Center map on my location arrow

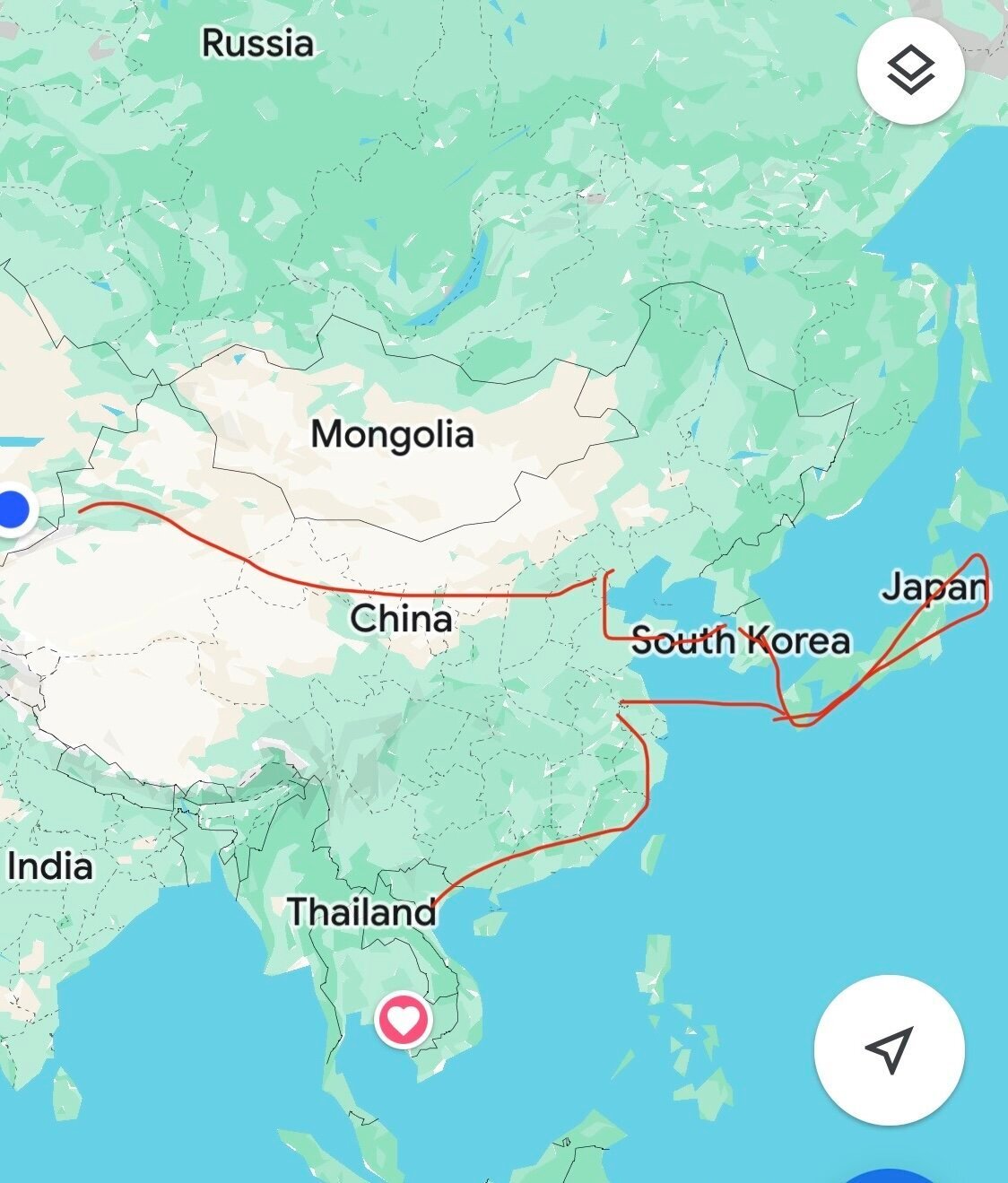(889, 1048)
